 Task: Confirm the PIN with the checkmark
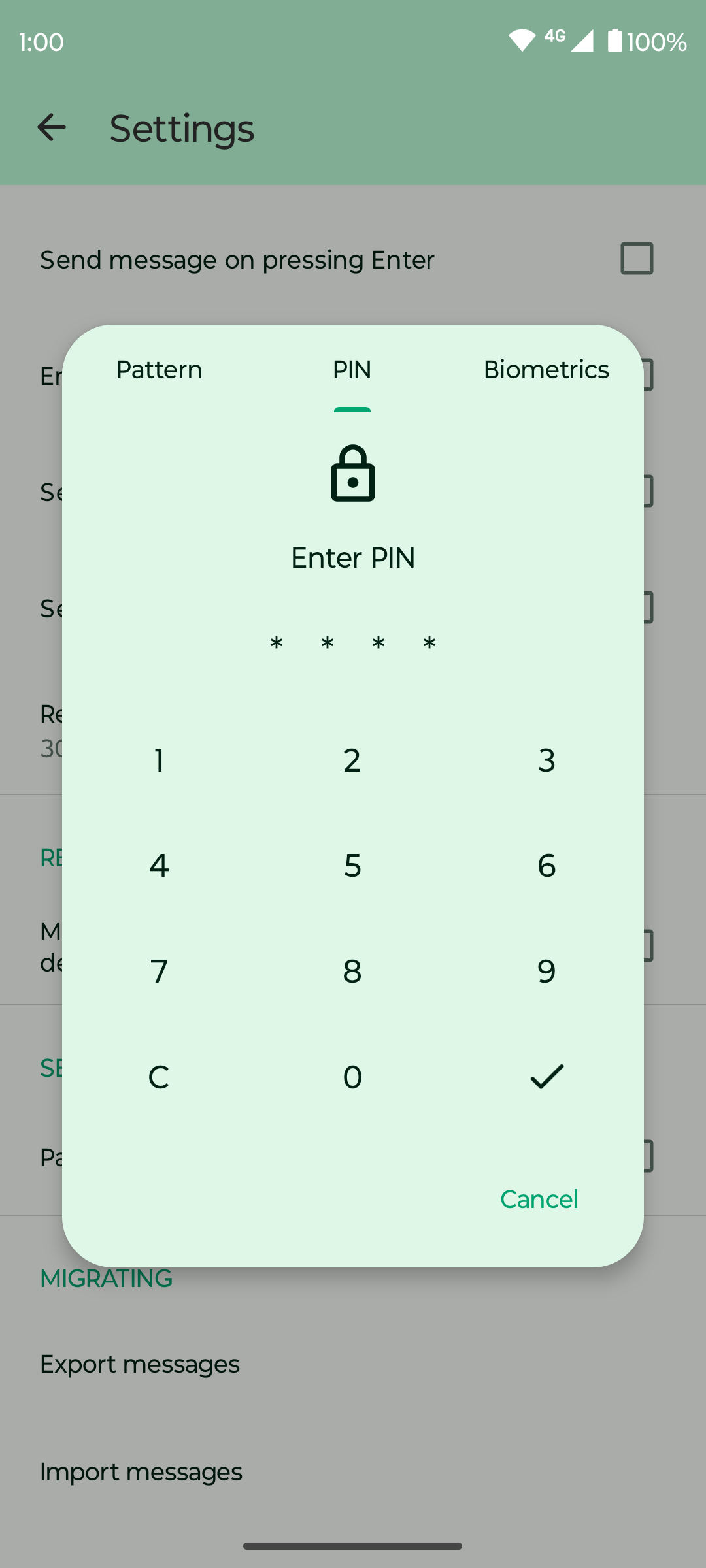tap(546, 1077)
